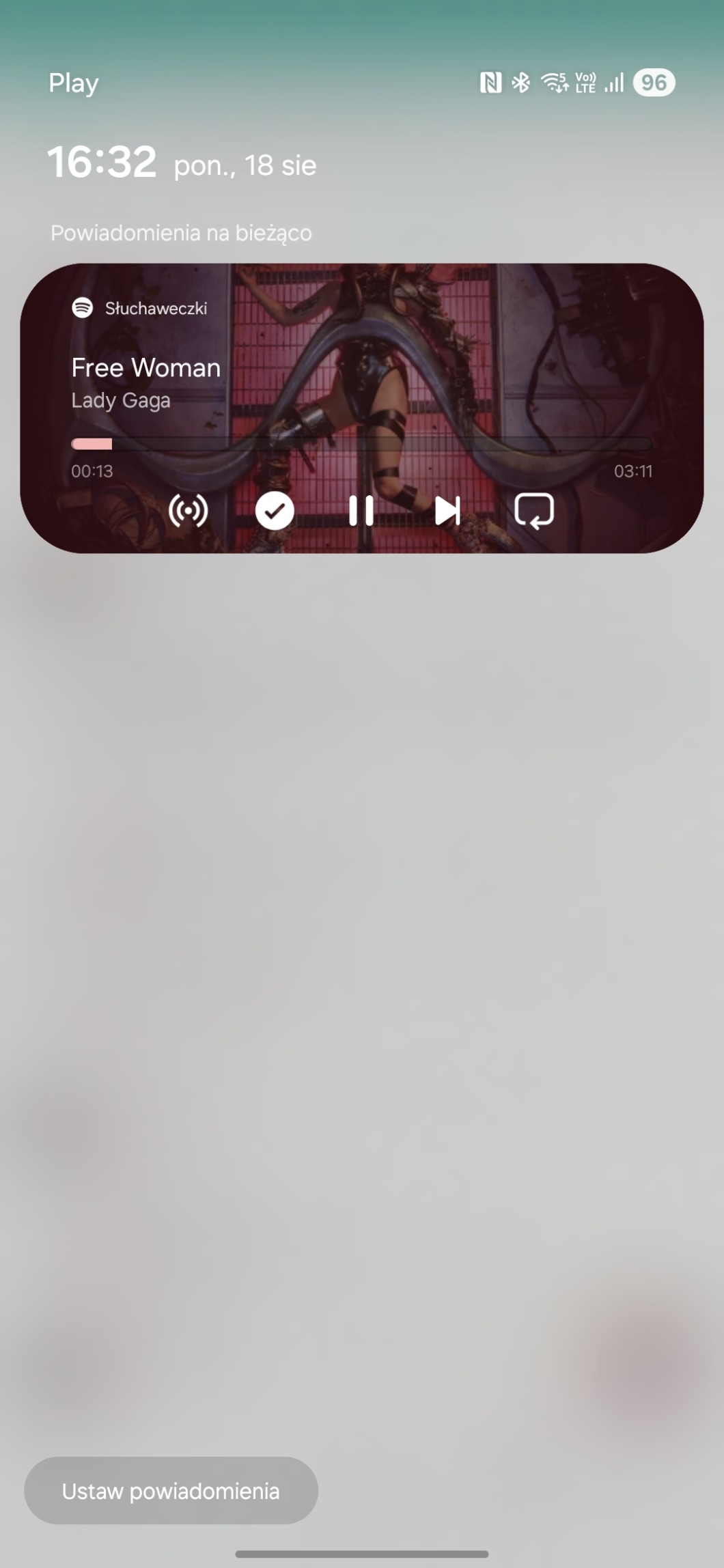Tap the saved checkmark icon
The image size is (724, 1568).
275,511
